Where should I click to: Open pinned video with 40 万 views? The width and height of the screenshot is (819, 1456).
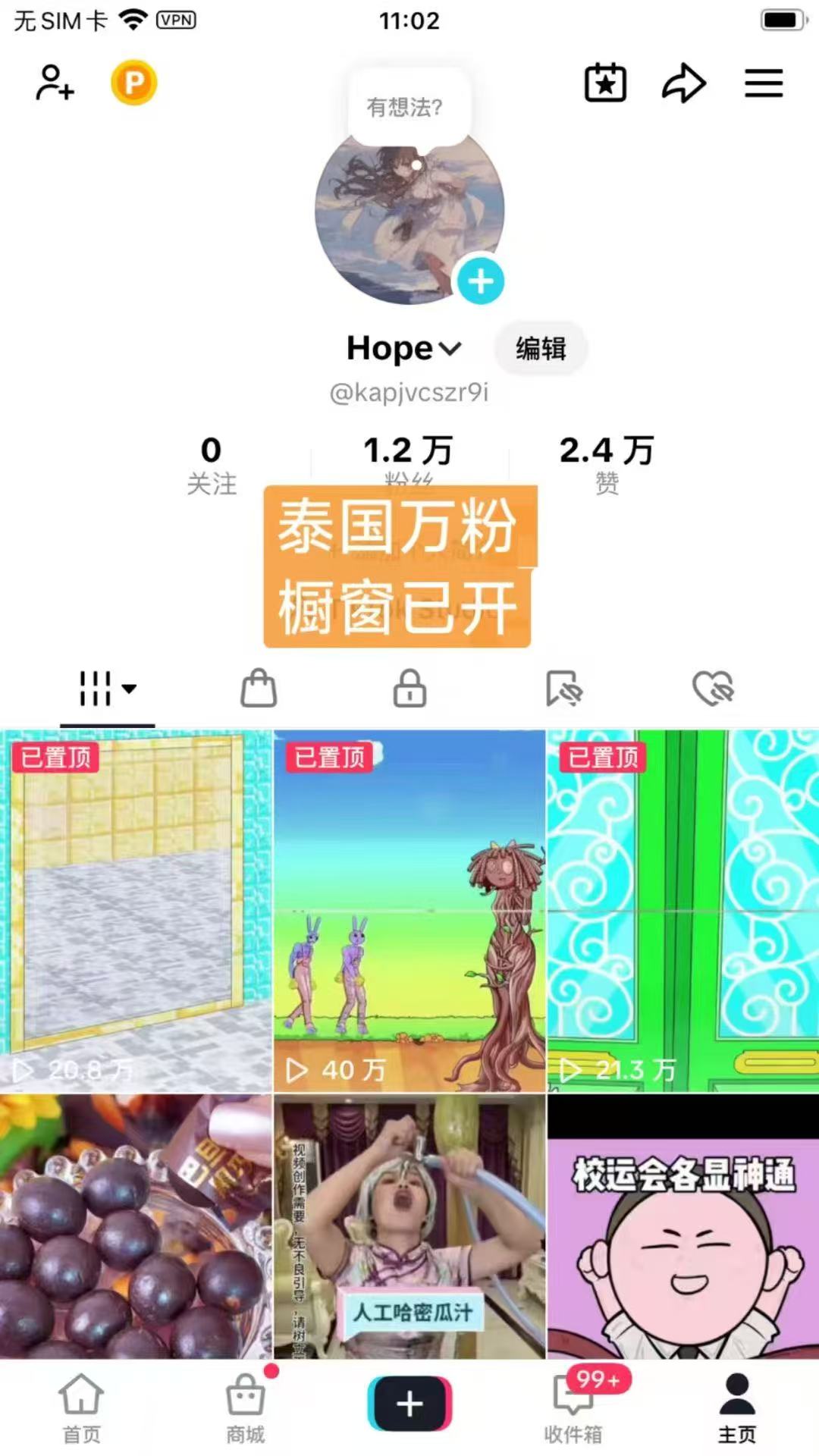pos(409,910)
